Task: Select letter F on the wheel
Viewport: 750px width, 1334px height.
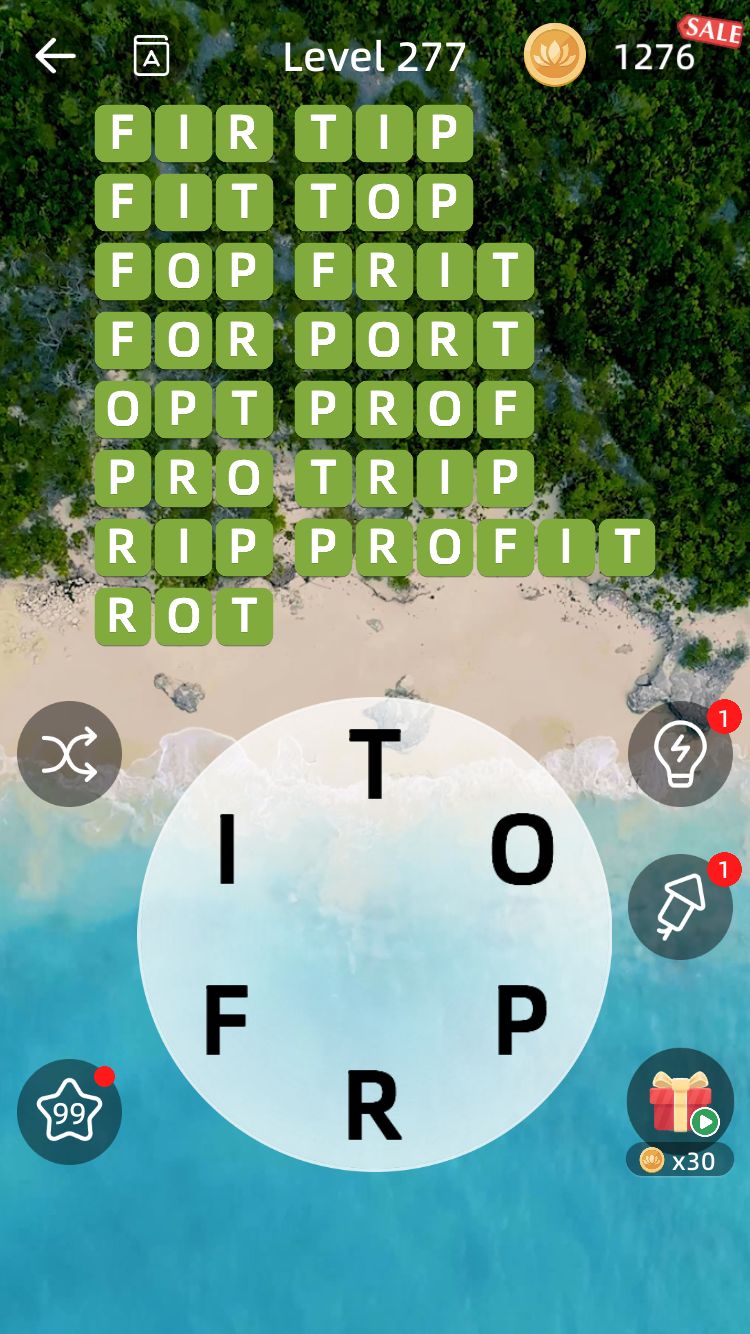Action: pos(226,1020)
